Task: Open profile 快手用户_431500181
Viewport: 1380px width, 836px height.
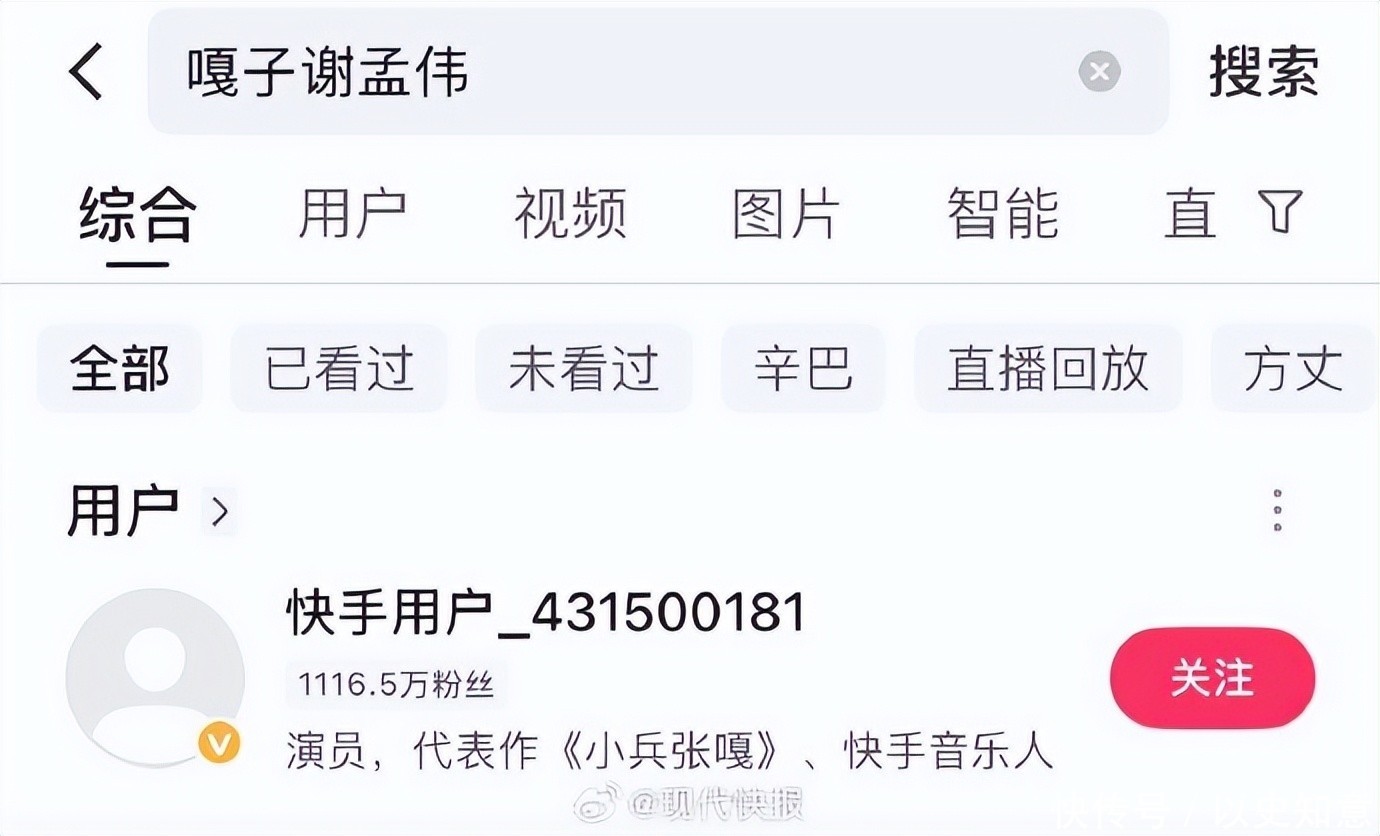Action: (x=546, y=612)
